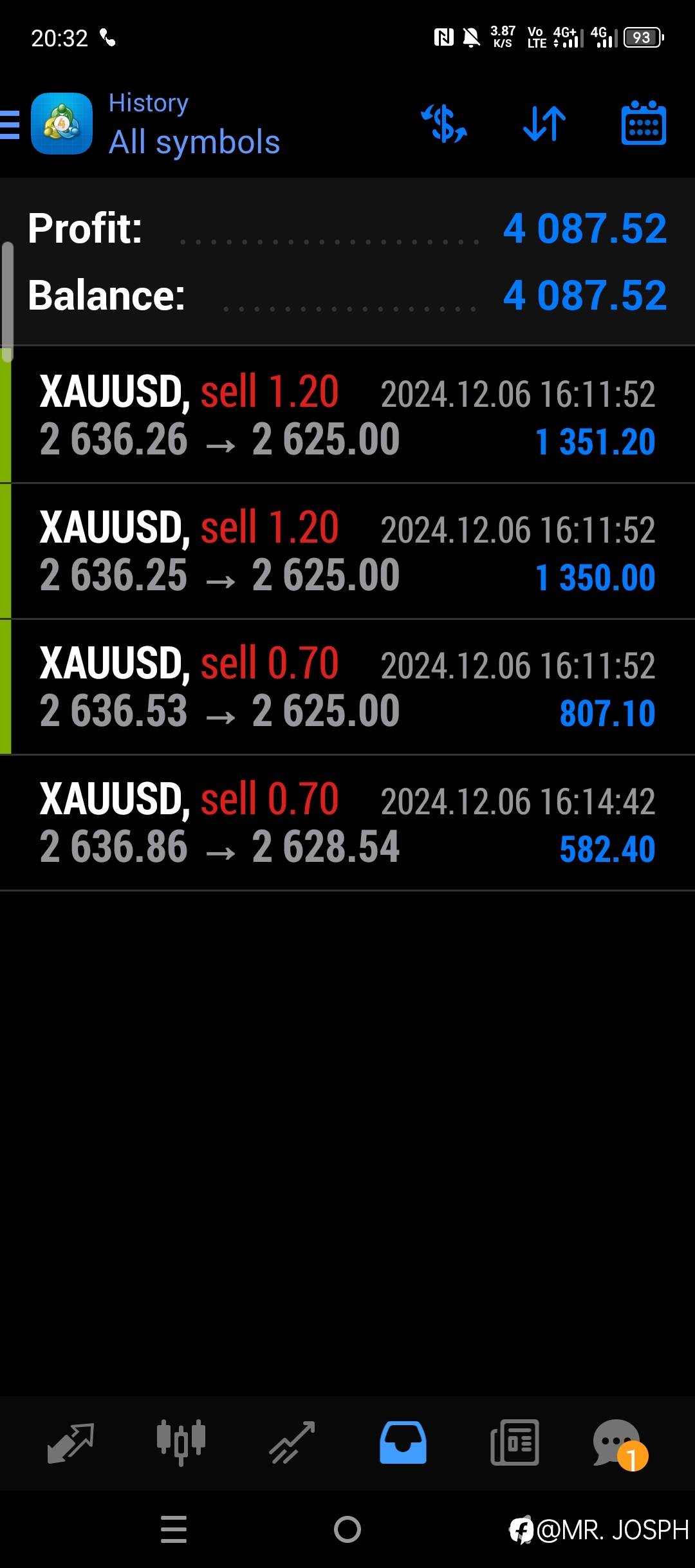Open the calendar date range picker

pyautogui.click(x=644, y=124)
